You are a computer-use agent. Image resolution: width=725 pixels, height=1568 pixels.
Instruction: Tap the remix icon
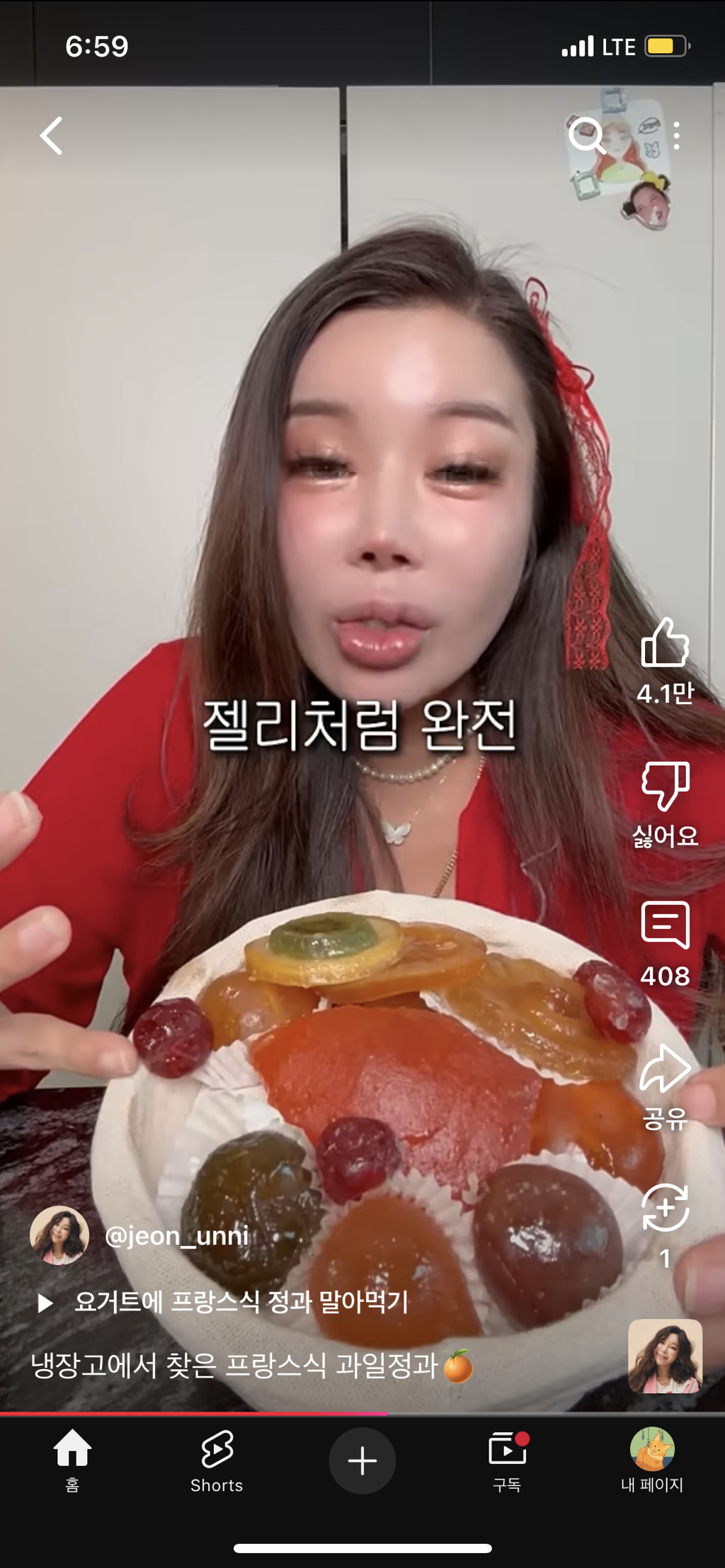[x=665, y=1209]
